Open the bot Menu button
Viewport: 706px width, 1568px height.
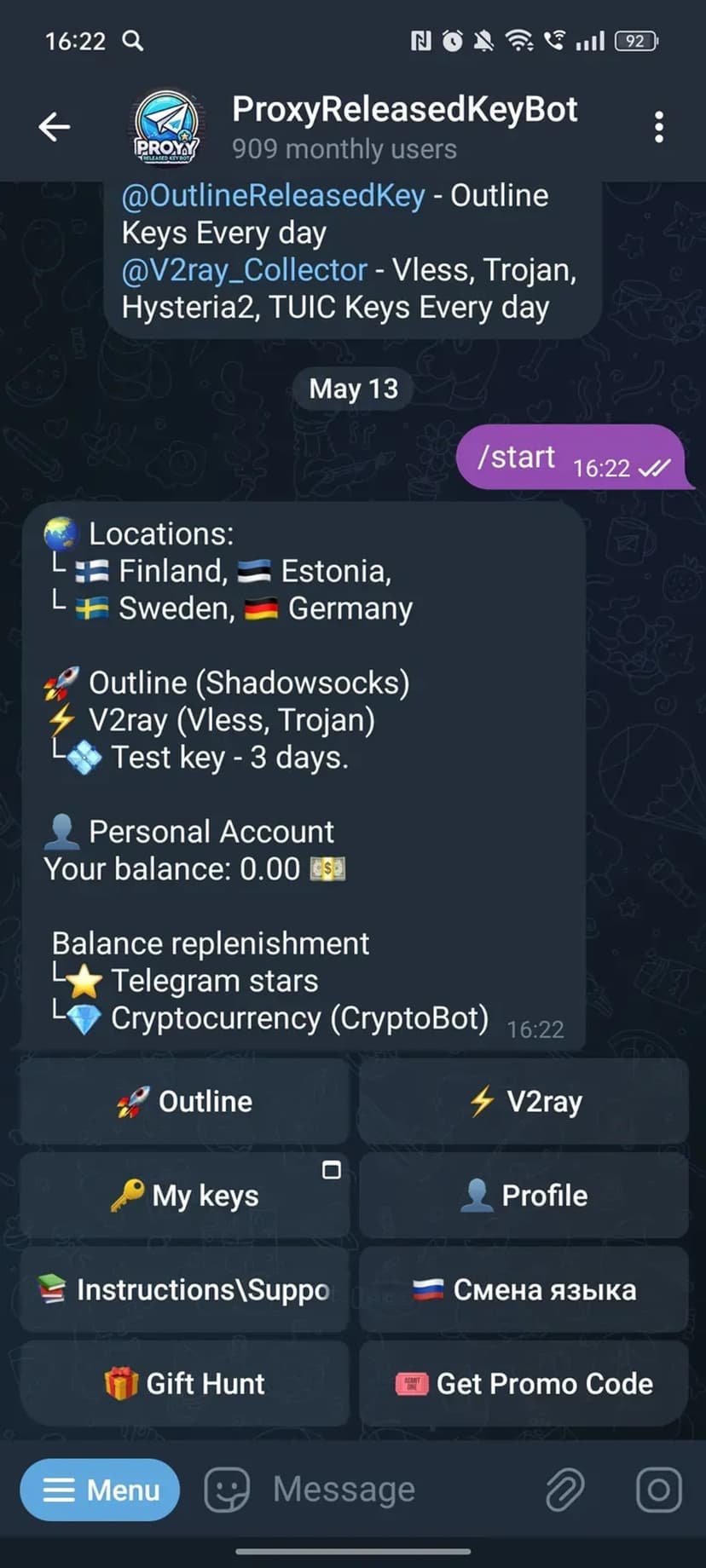[101, 1490]
